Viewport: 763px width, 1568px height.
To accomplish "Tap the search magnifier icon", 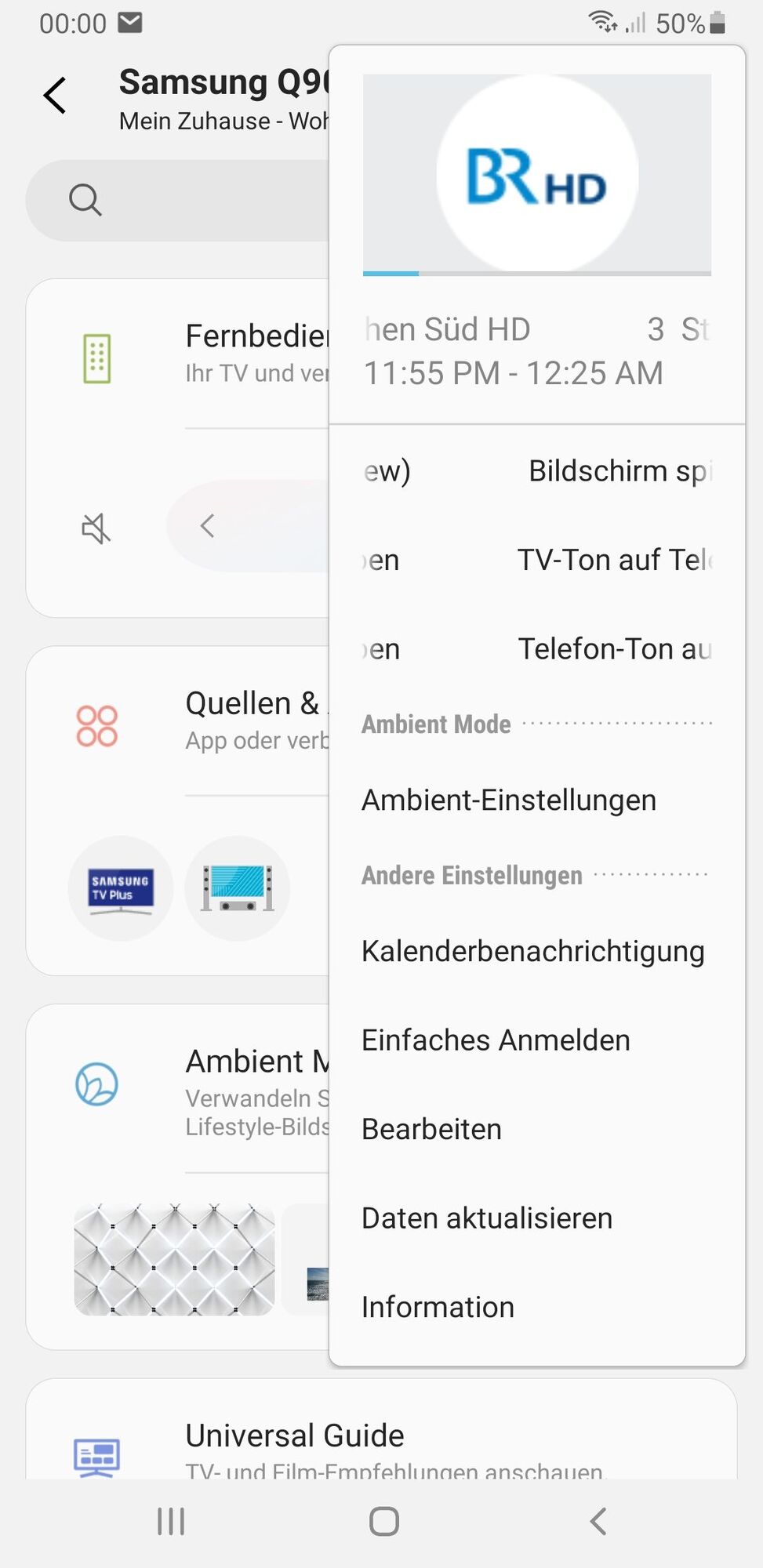I will (85, 200).
